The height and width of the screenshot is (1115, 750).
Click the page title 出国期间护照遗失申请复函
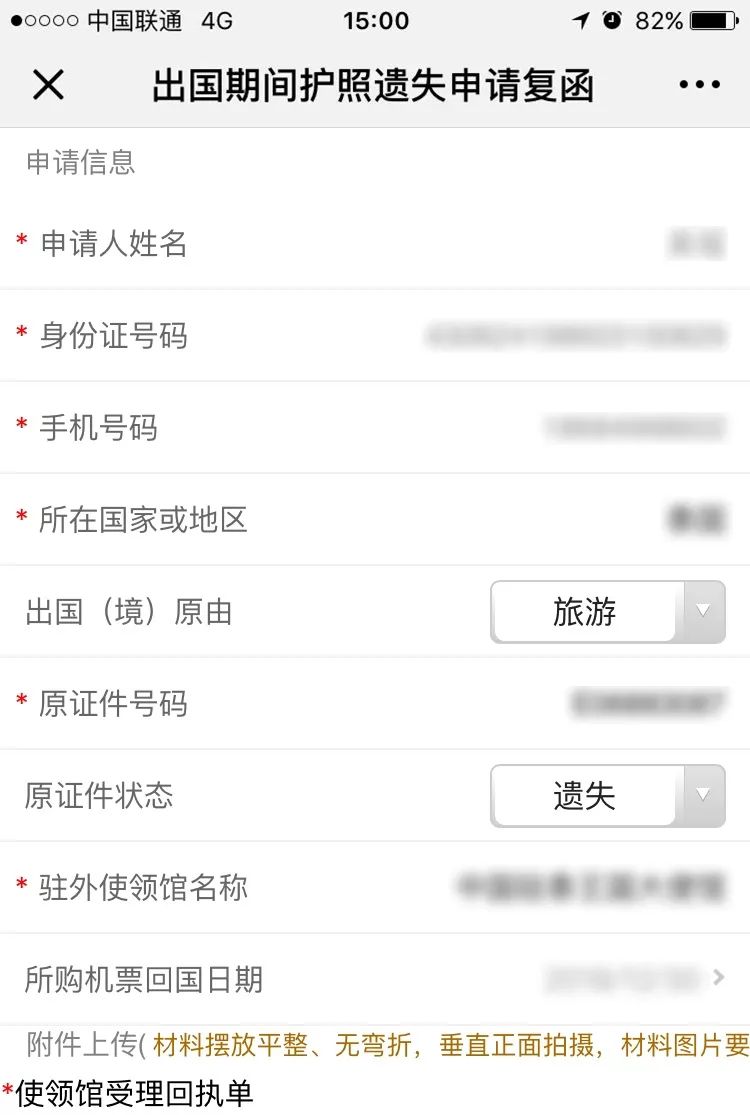point(373,85)
